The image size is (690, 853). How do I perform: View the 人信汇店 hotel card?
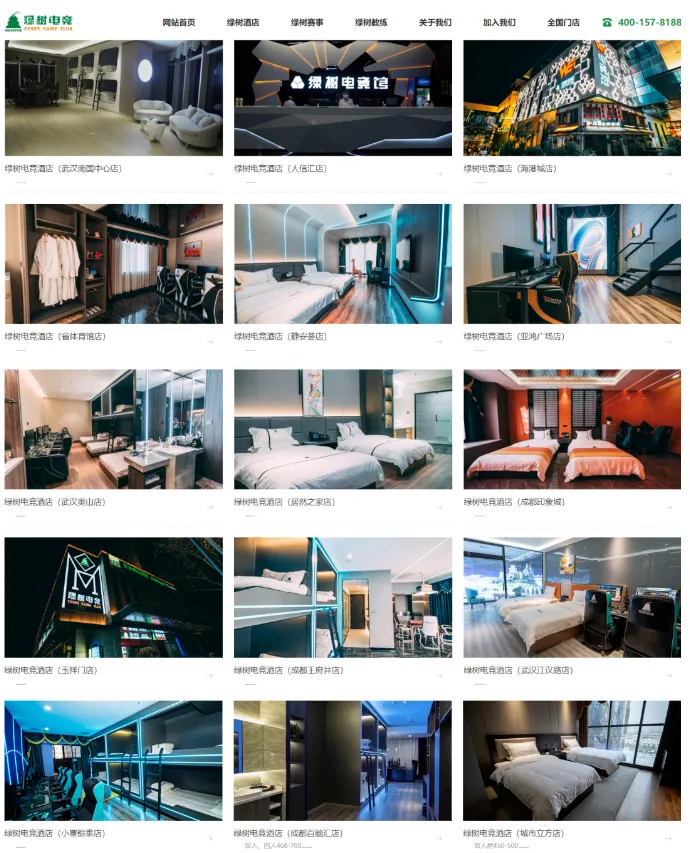click(x=343, y=98)
